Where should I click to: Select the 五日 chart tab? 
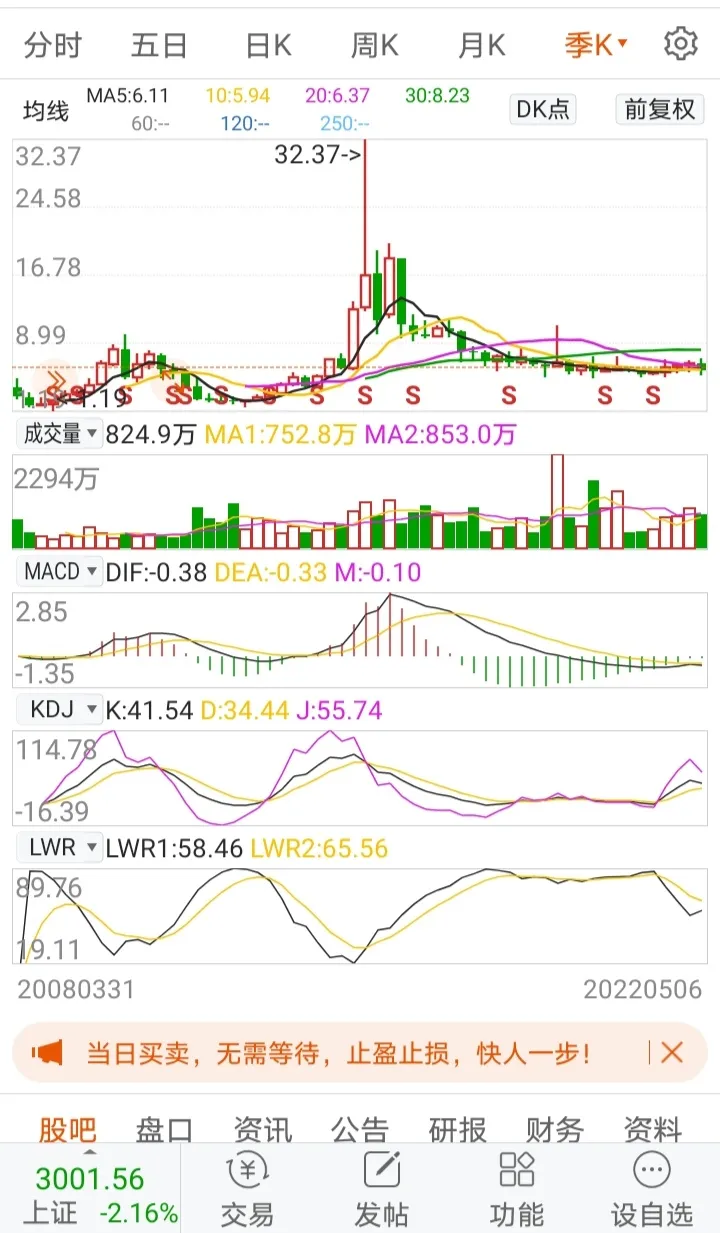pos(160,45)
